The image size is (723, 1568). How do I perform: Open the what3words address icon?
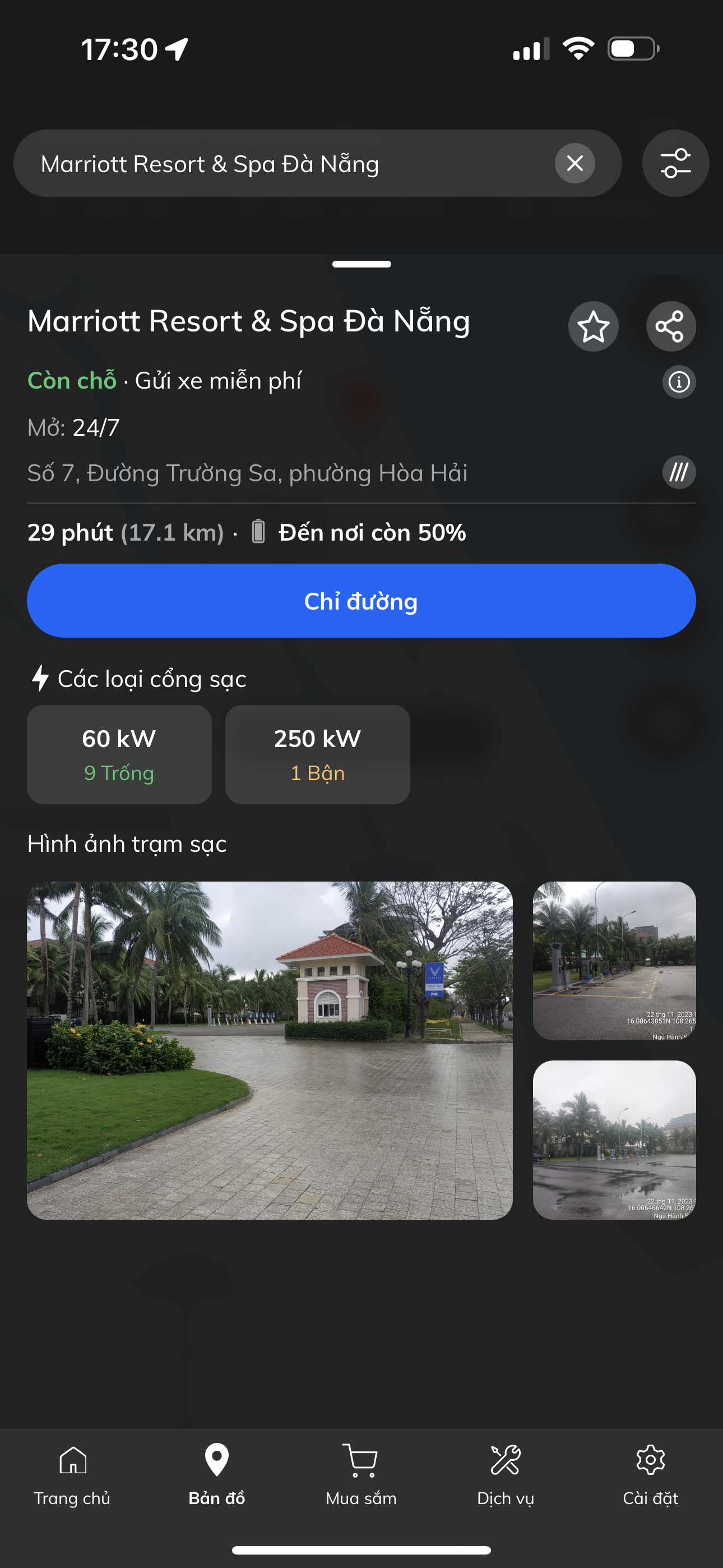coord(679,472)
